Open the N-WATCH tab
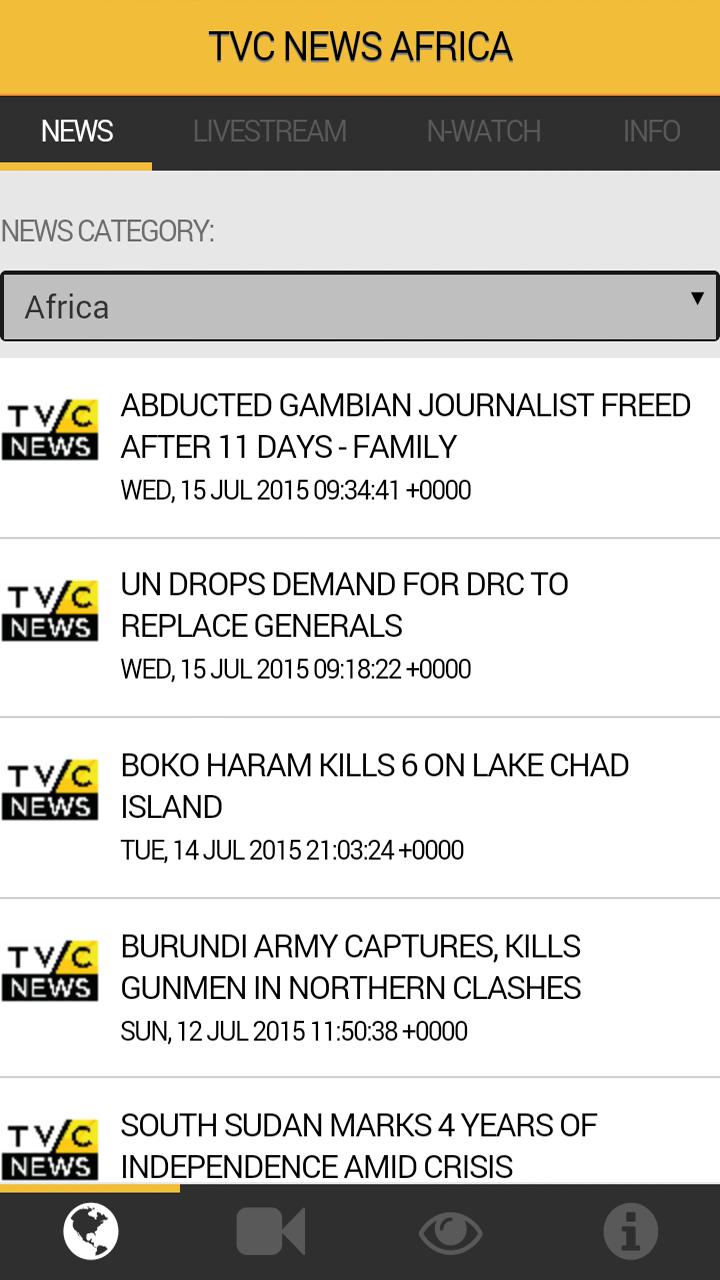 pyautogui.click(x=483, y=131)
